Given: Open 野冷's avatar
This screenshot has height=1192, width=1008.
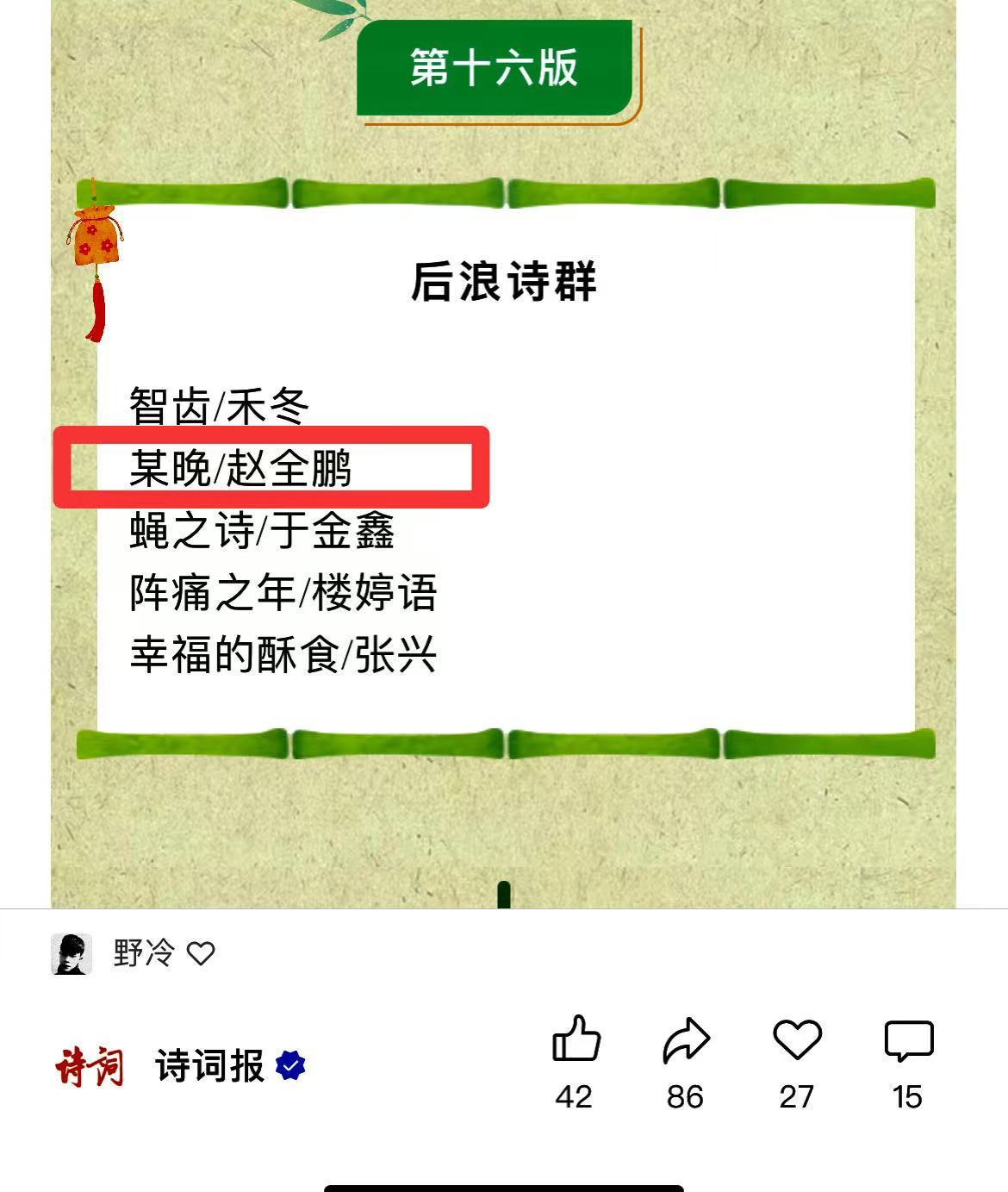Looking at the screenshot, I should (x=72, y=954).
